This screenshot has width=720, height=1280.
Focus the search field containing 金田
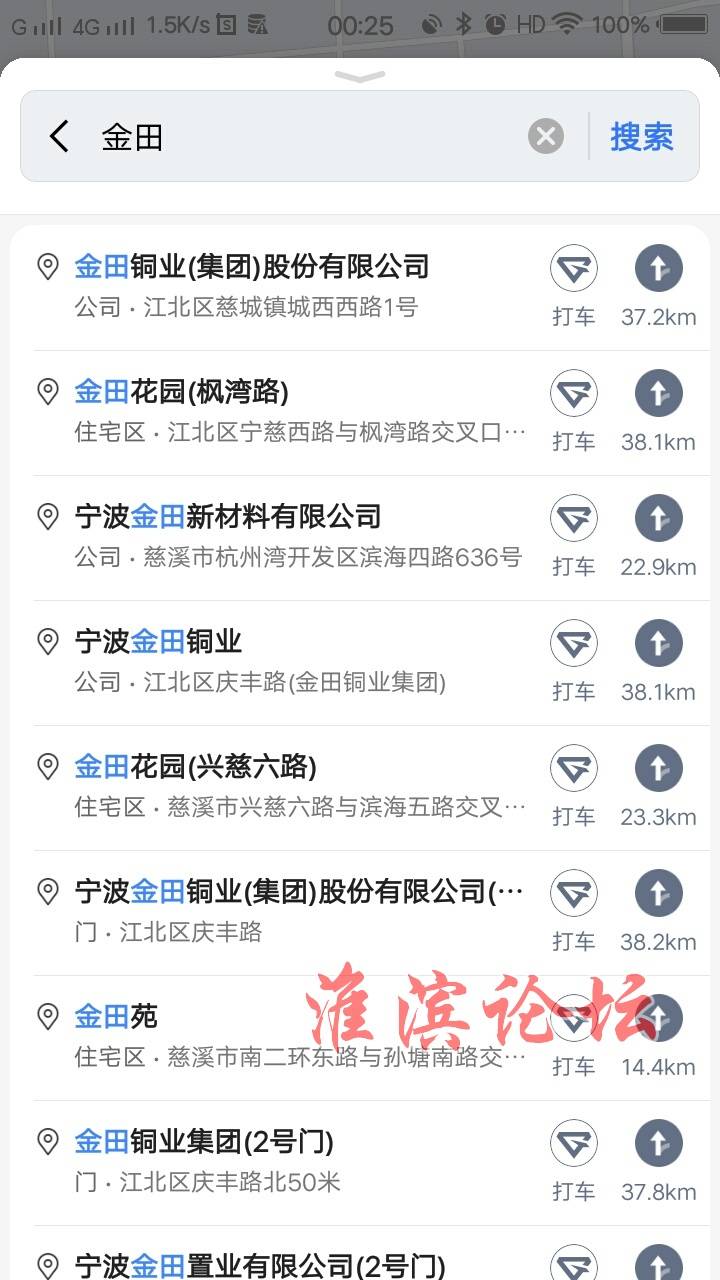[310, 136]
